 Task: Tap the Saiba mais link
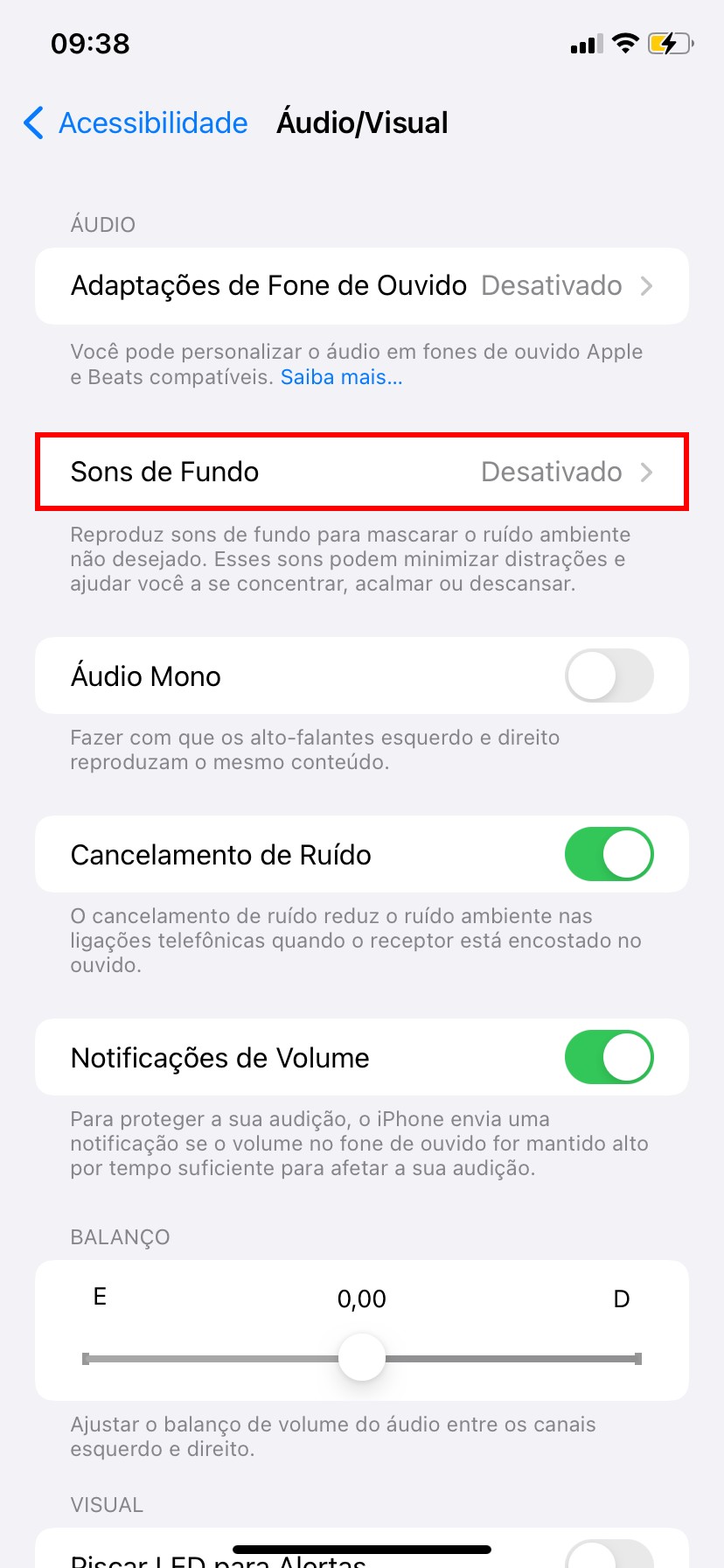[341, 377]
